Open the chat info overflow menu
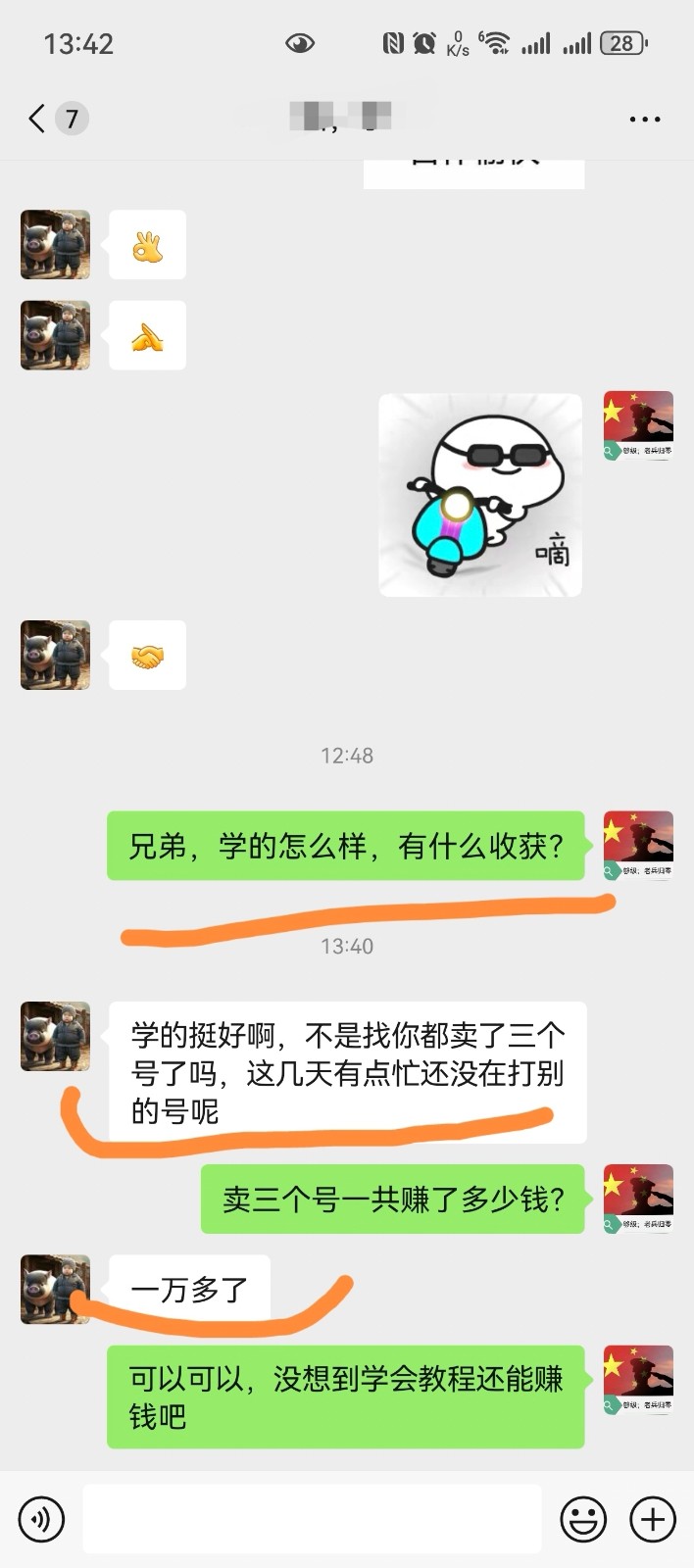Image resolution: width=694 pixels, height=1568 pixels. click(x=644, y=120)
